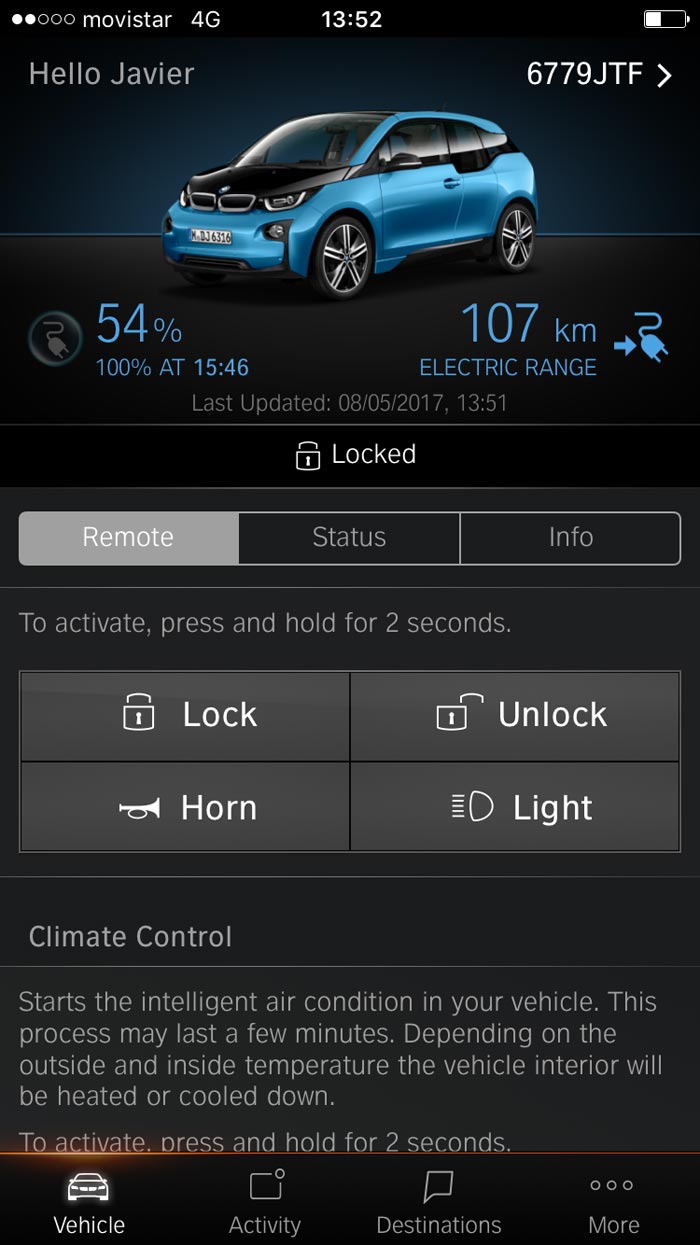Tap the Lock button
Viewport: 700px width, 1245px height.
(x=186, y=716)
